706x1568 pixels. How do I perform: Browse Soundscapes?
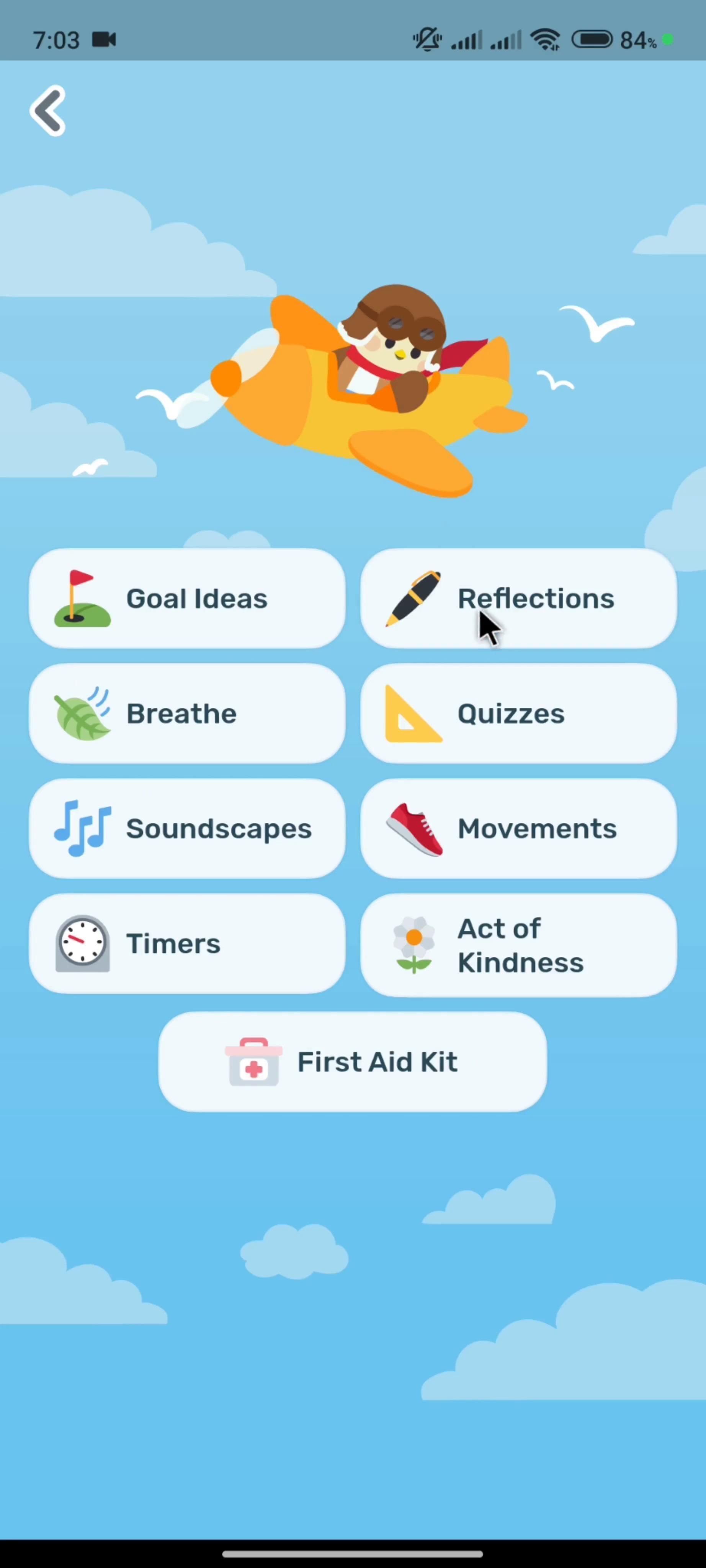point(187,828)
